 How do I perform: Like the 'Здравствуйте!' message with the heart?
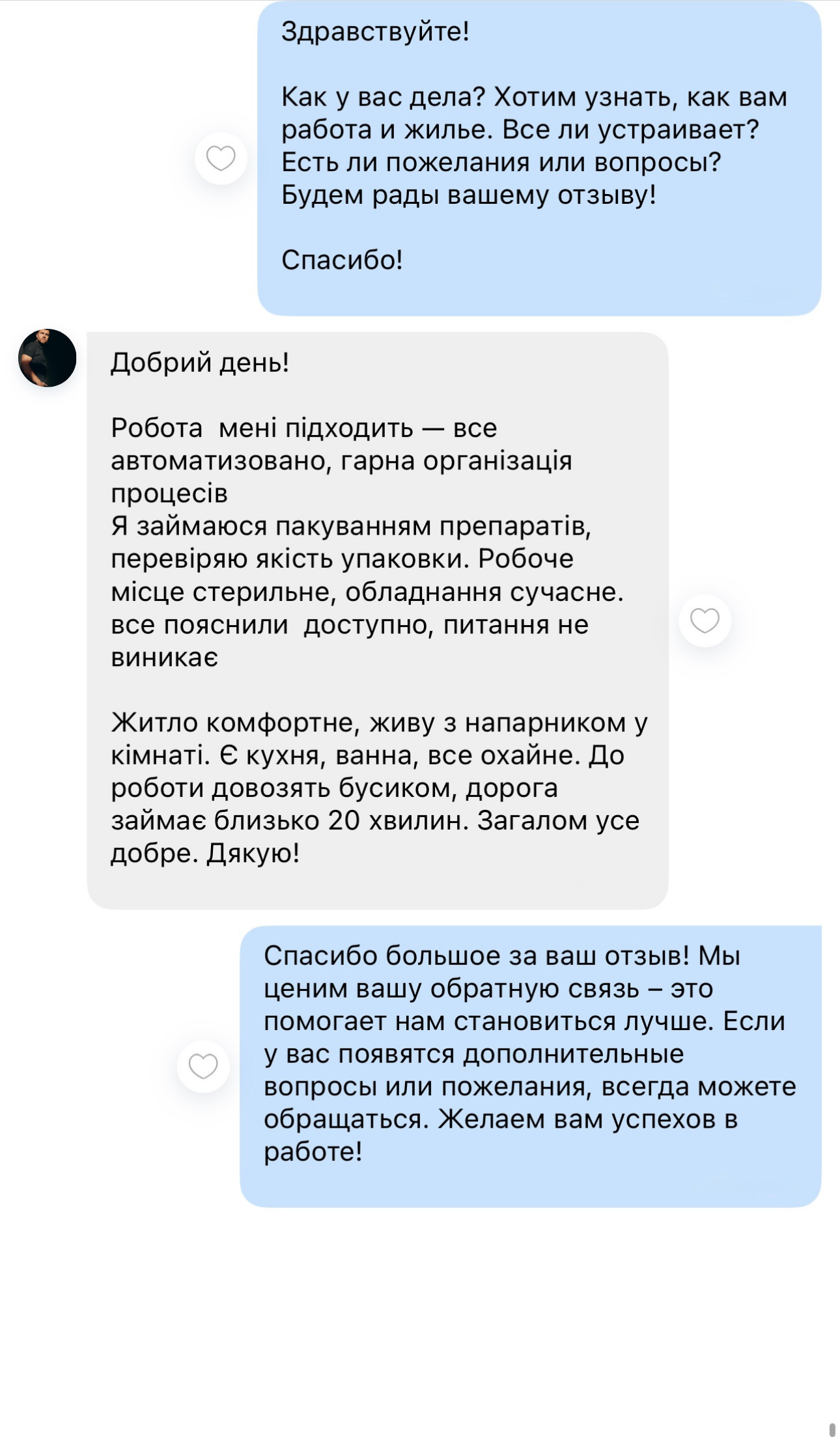pos(221,158)
